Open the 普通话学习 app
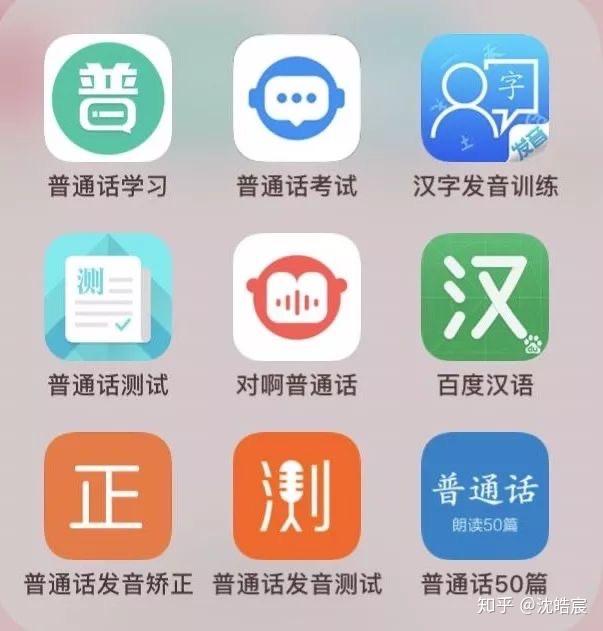The image size is (603, 631). point(108,98)
